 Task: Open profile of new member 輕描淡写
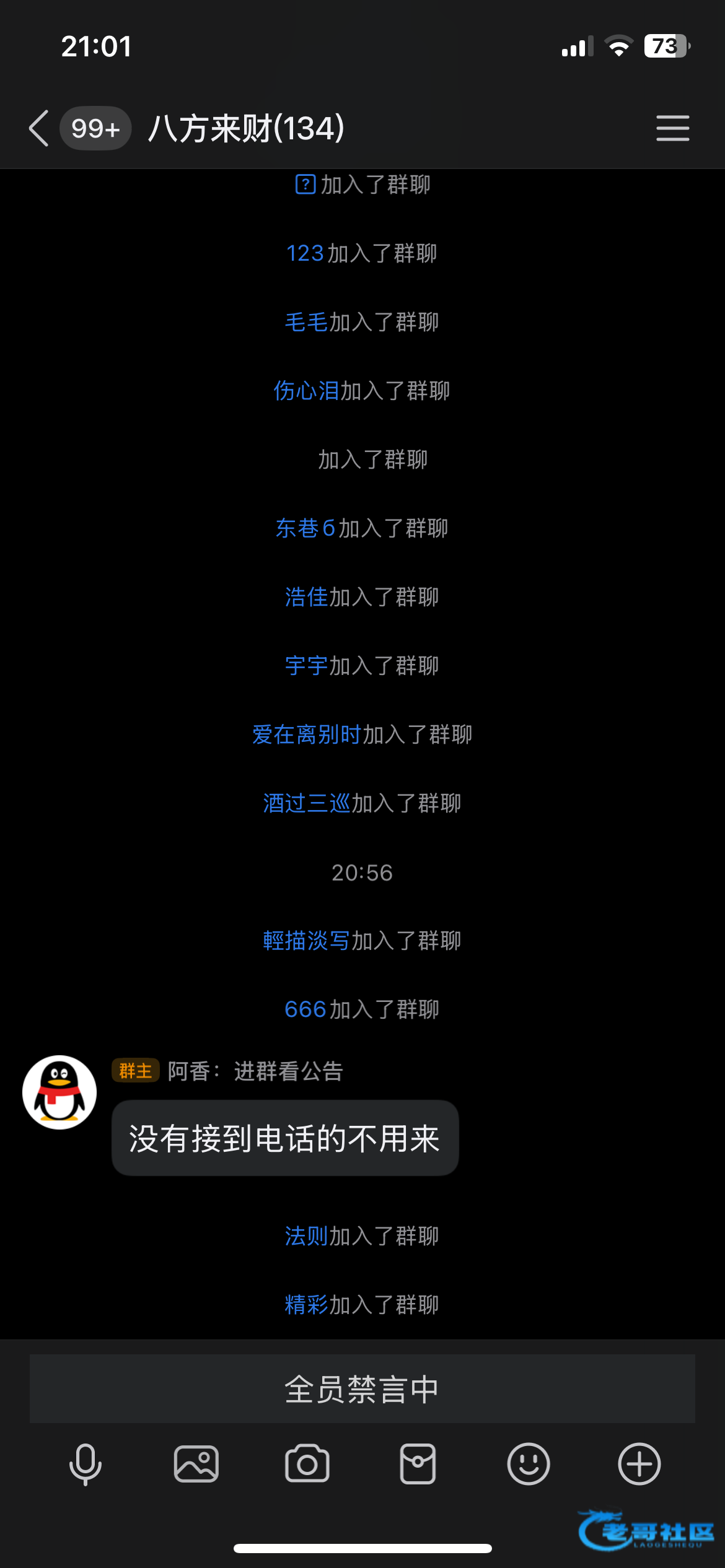click(x=306, y=941)
